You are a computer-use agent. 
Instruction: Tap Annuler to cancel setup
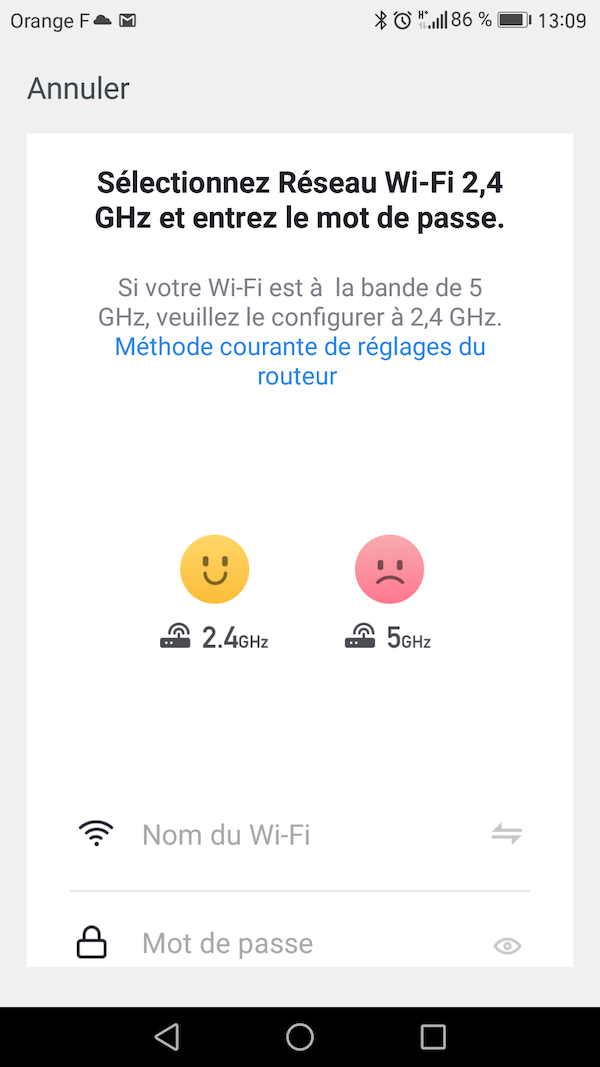pos(78,88)
